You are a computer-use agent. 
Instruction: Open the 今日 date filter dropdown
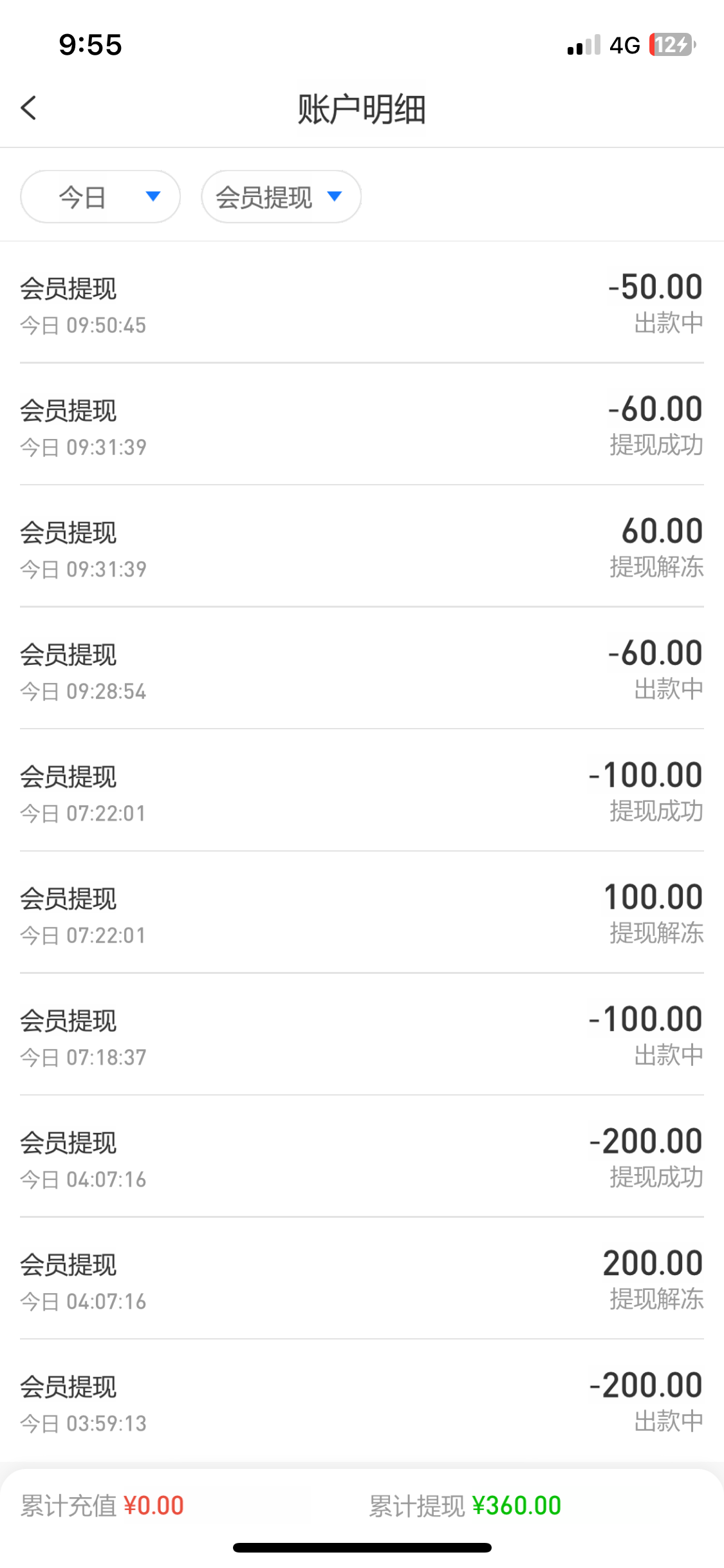pyautogui.click(x=100, y=197)
